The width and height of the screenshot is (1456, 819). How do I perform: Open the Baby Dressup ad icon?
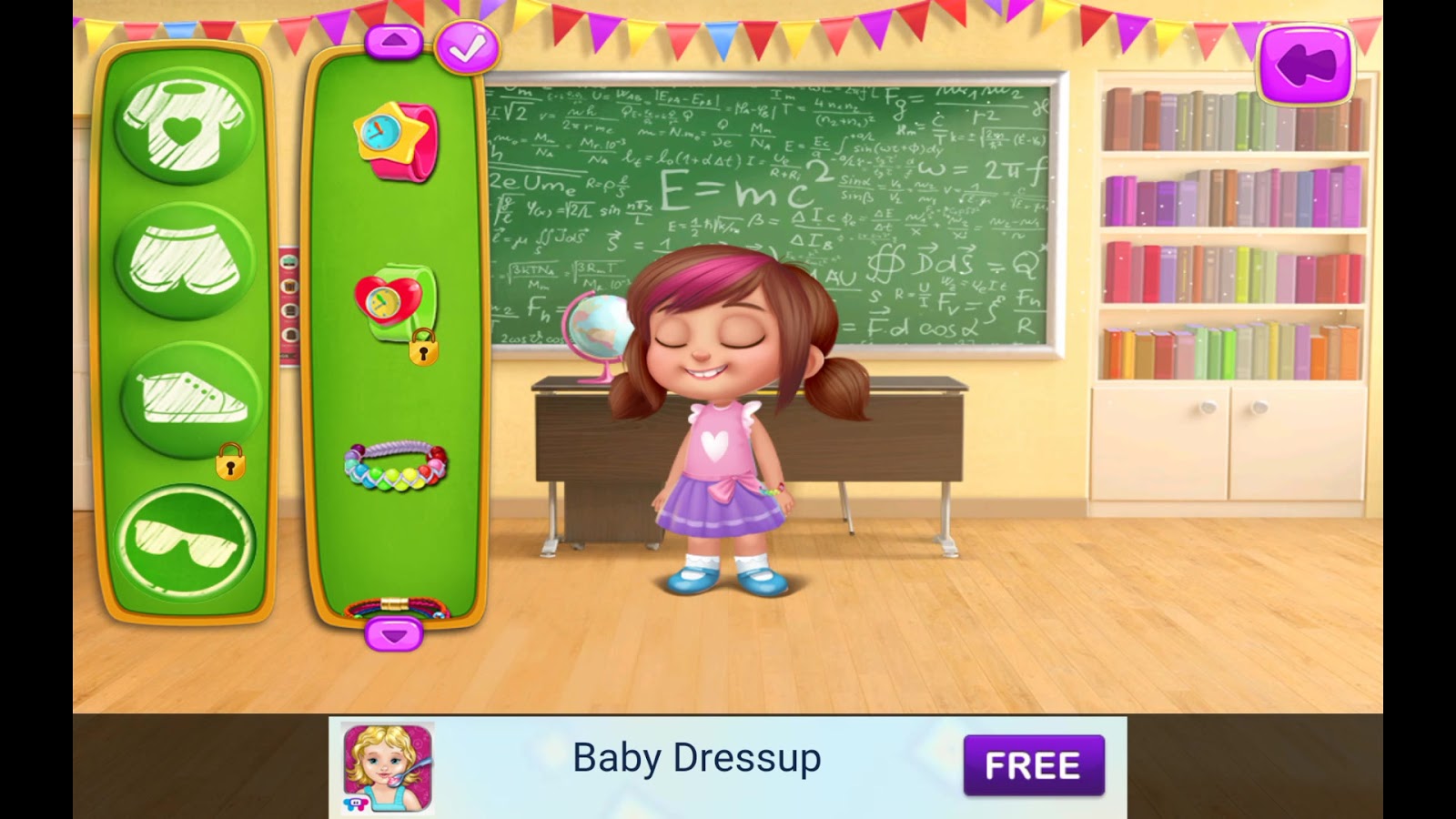tap(388, 767)
